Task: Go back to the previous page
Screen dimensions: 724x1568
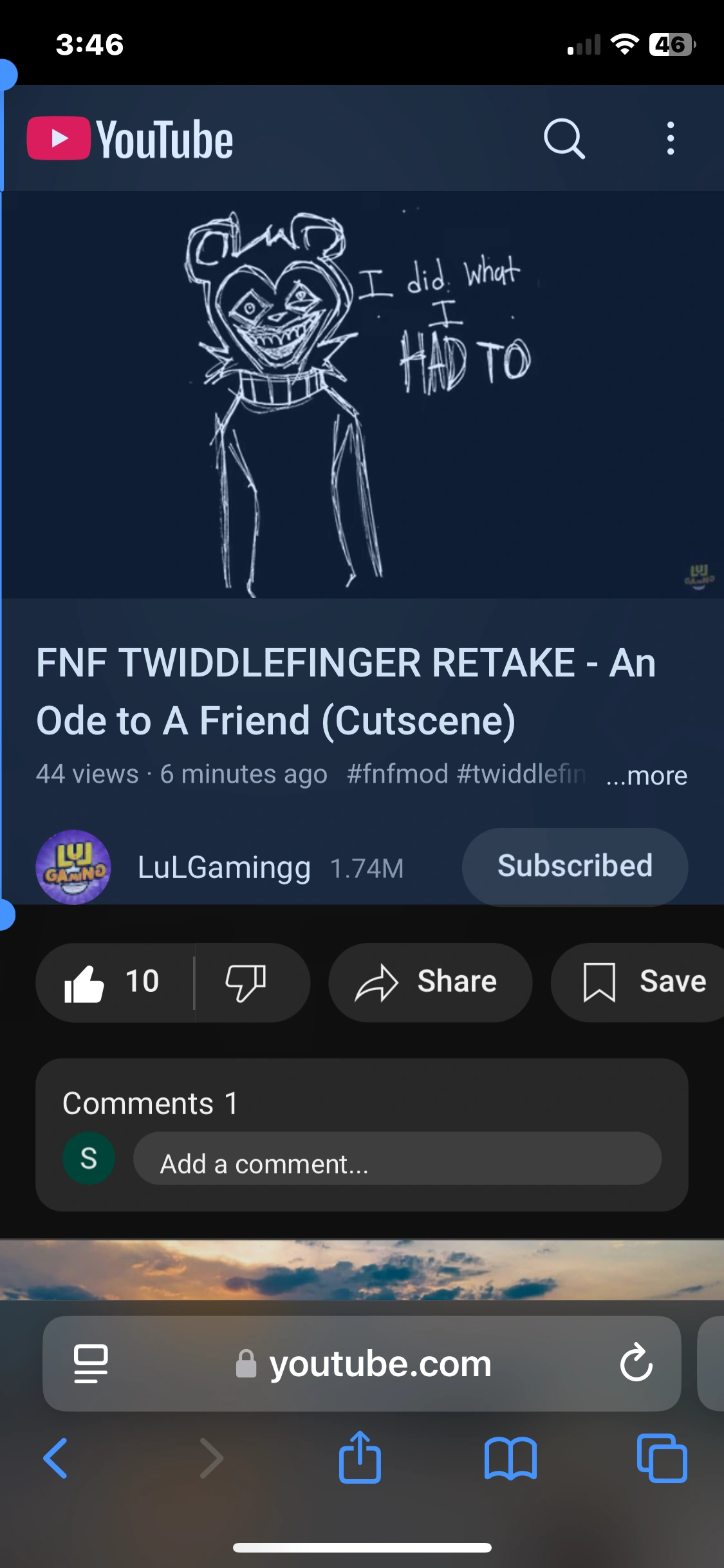Action: [x=55, y=1459]
